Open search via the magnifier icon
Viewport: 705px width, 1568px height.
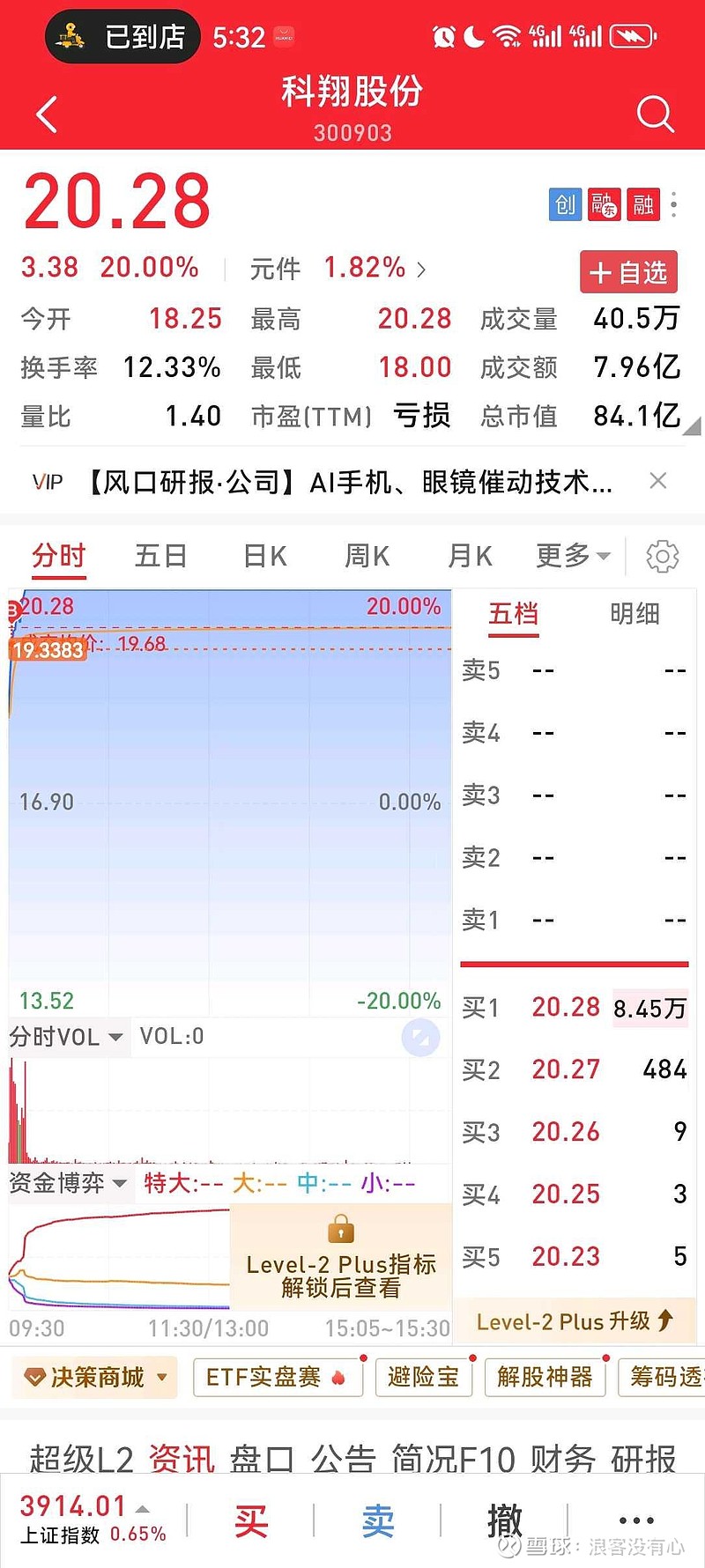pos(656,115)
